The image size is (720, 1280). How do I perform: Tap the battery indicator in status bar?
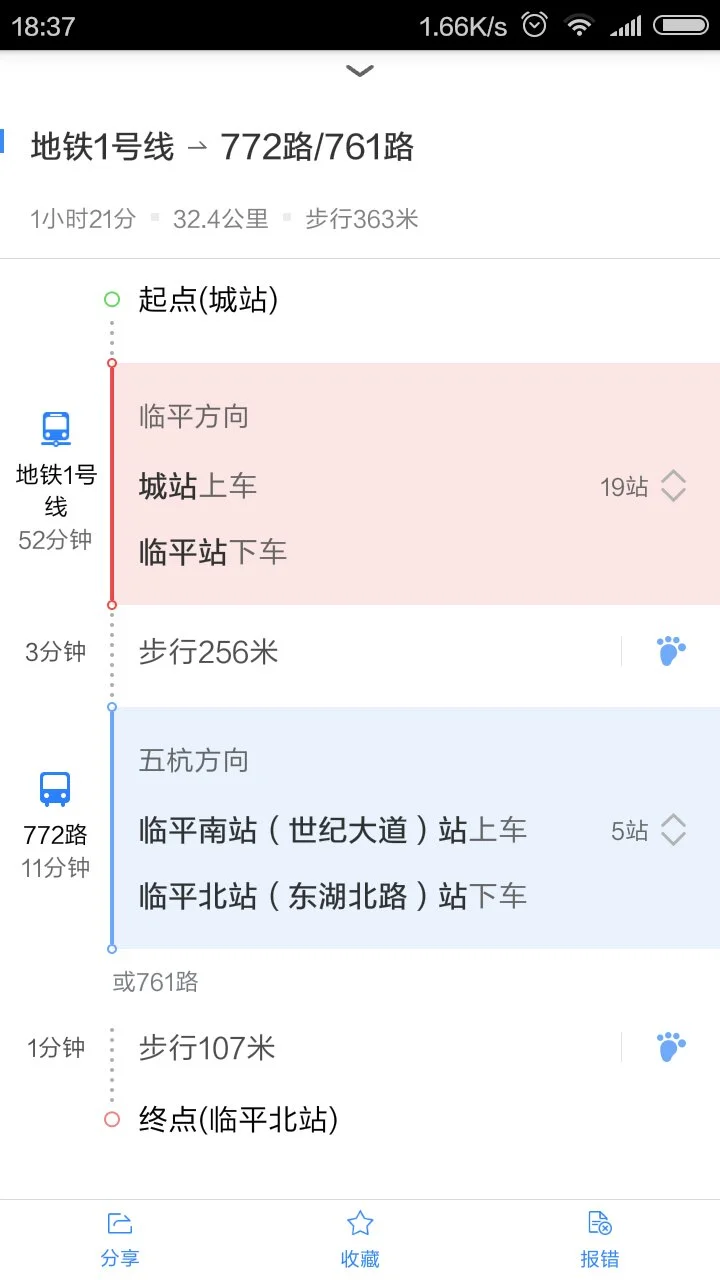click(683, 26)
